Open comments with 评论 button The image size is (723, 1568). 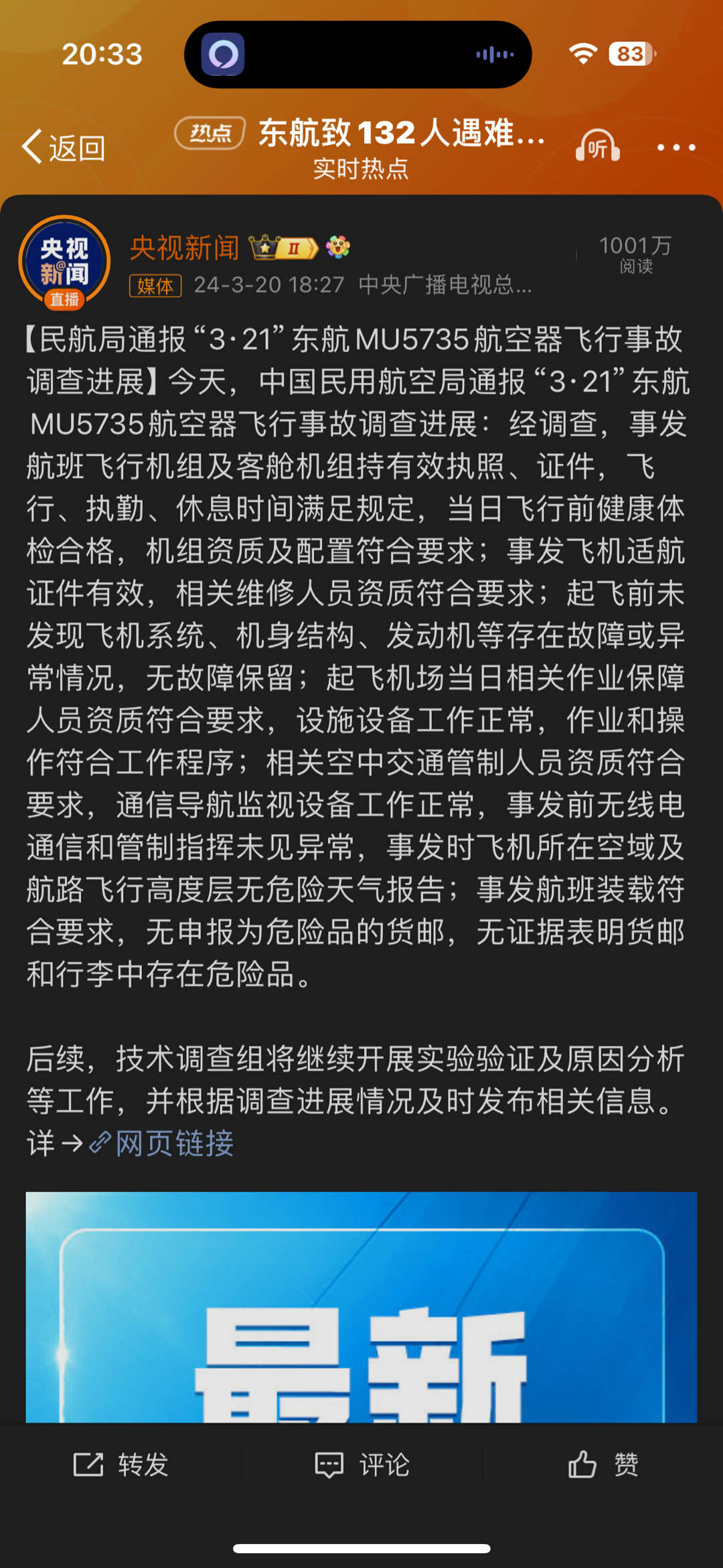point(361,1464)
